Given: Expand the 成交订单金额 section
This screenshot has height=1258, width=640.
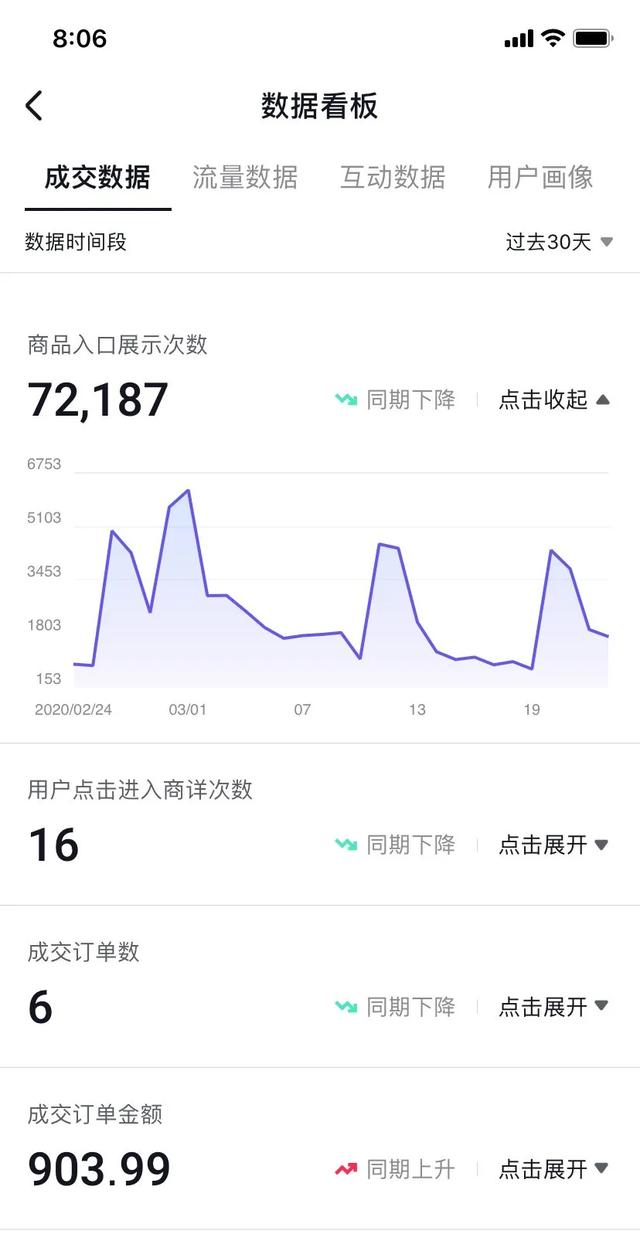Looking at the screenshot, I should click(553, 1168).
